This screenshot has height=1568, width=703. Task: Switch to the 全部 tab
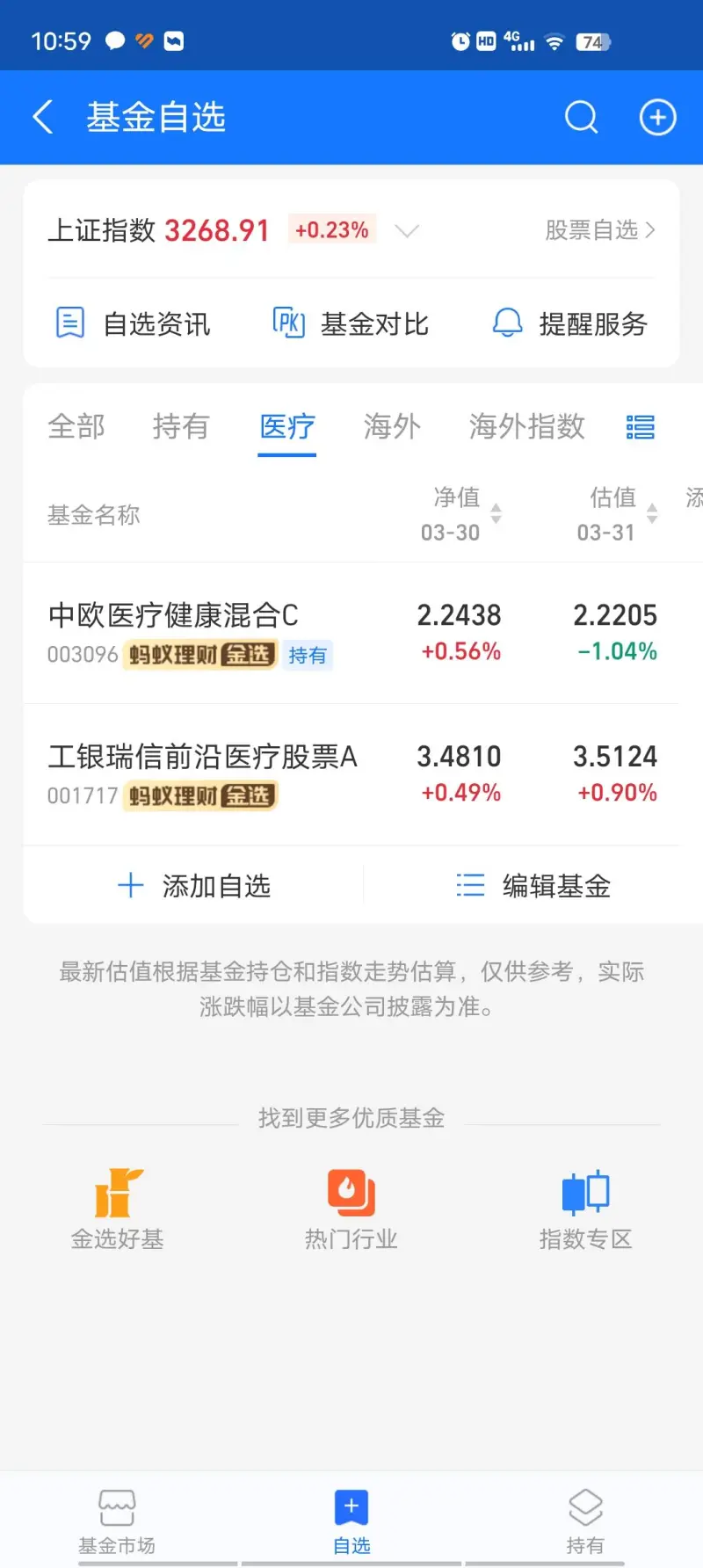click(x=76, y=427)
